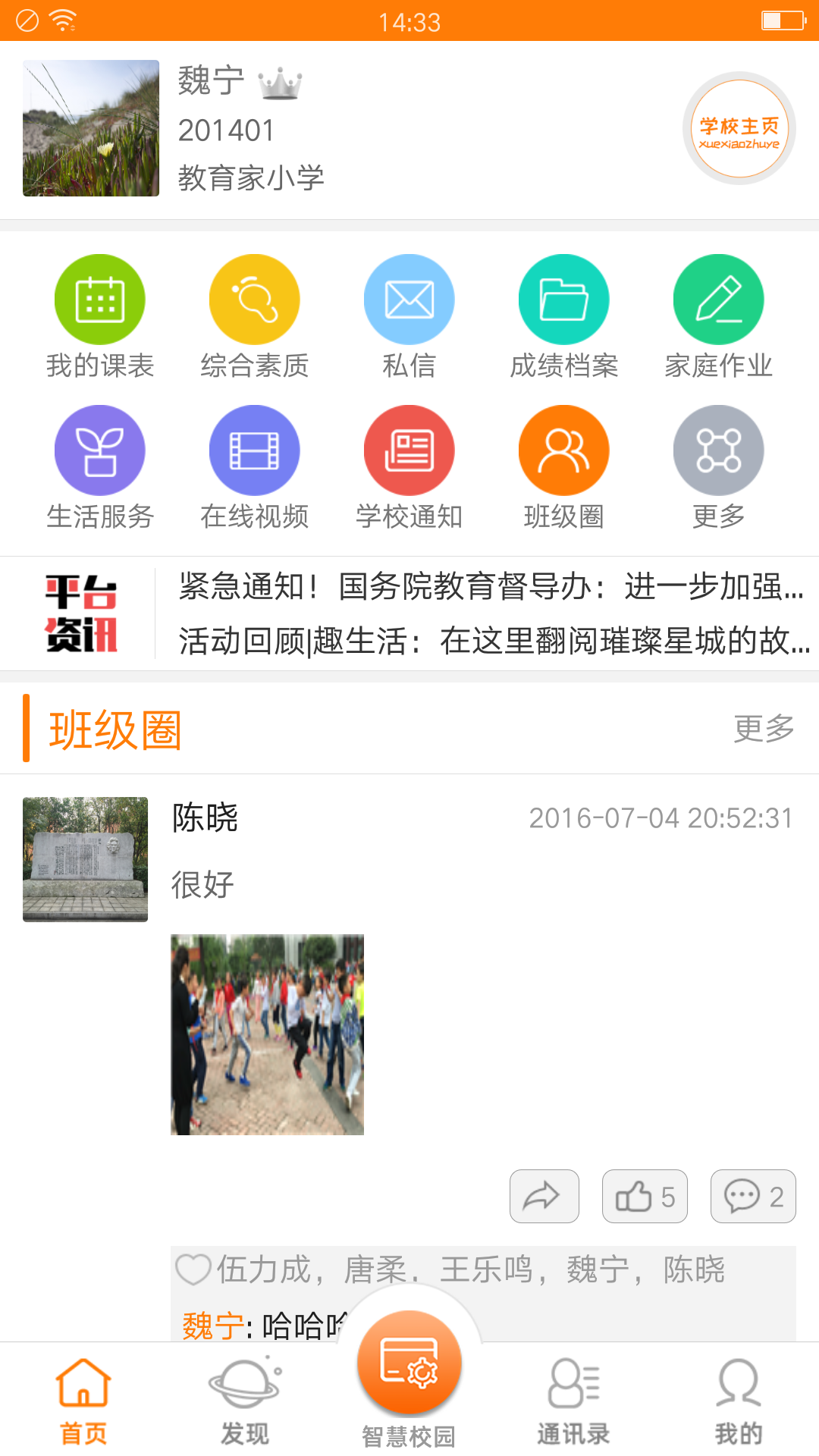Screen dimensions: 819x1456
Task: View 陈晓's posted photo of students
Action: pos(267,1035)
